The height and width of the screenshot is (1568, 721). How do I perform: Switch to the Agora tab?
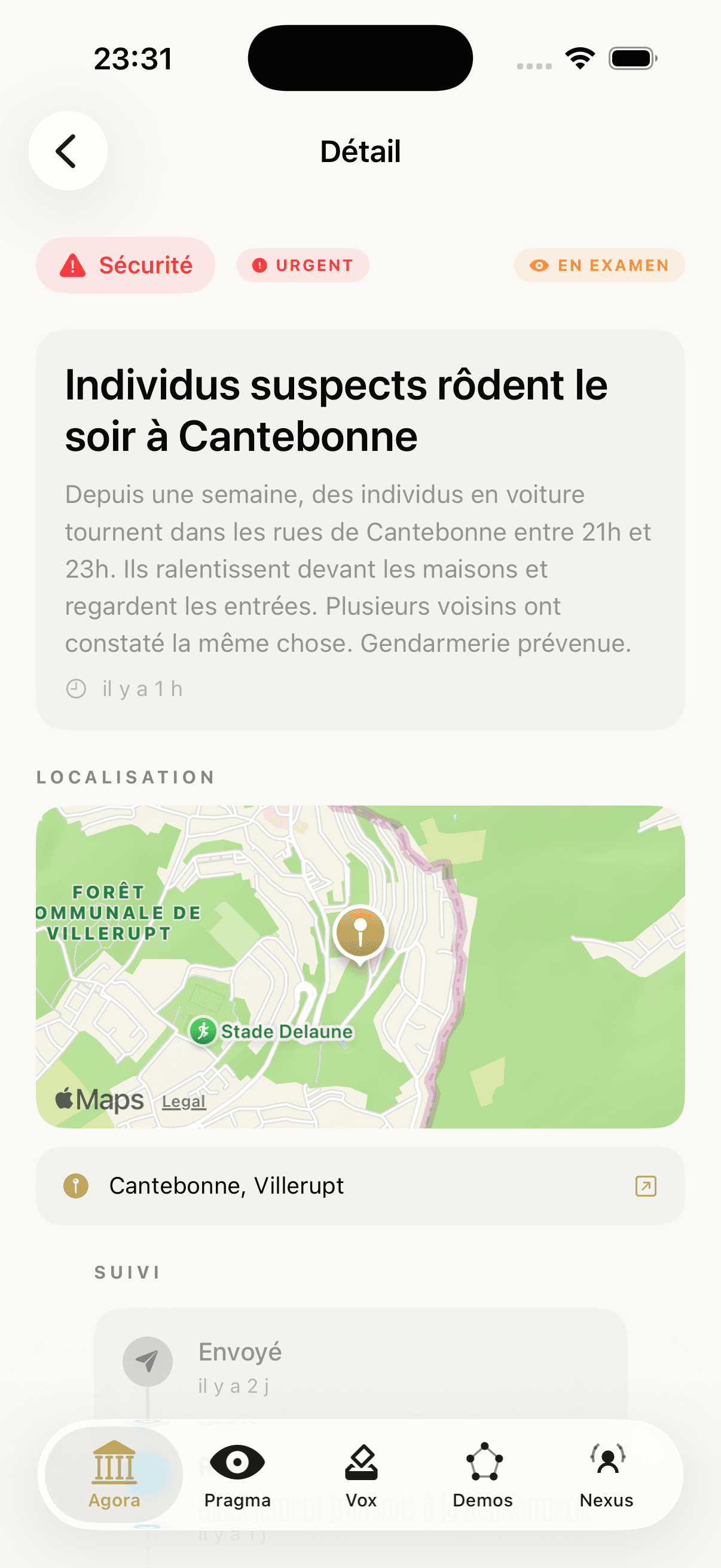[x=114, y=1474]
